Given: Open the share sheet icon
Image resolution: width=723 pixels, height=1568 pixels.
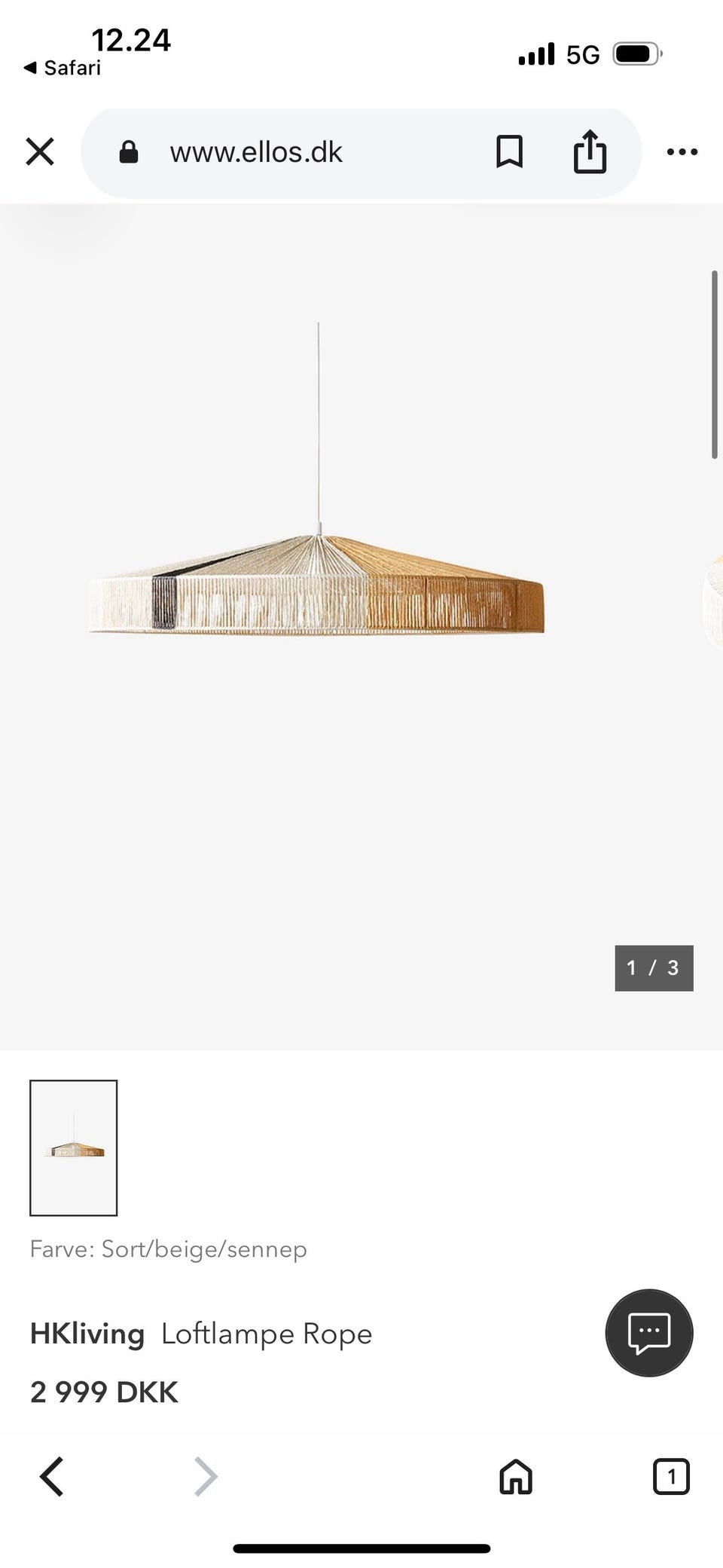Looking at the screenshot, I should [590, 151].
